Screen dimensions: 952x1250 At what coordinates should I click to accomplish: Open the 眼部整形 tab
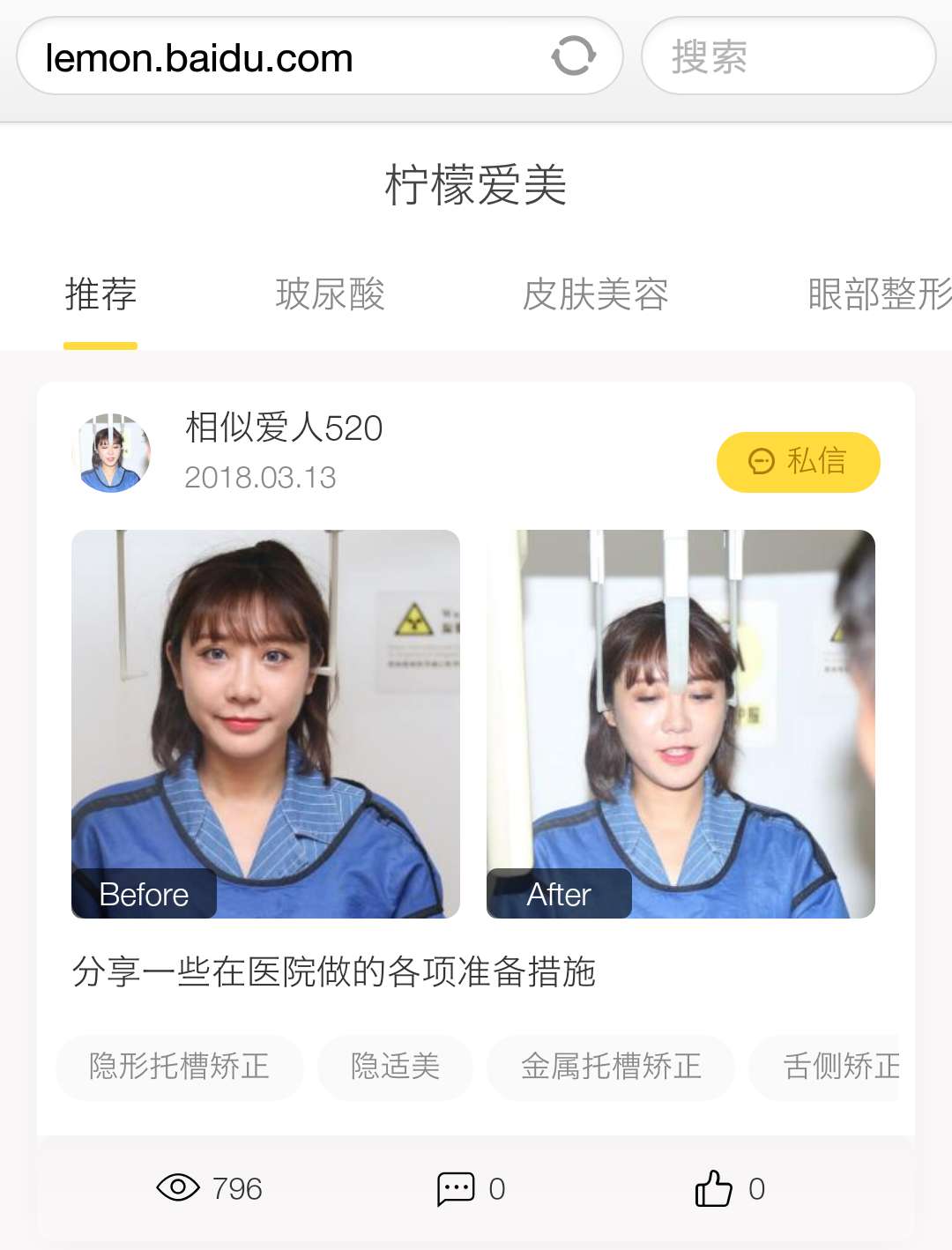click(878, 294)
